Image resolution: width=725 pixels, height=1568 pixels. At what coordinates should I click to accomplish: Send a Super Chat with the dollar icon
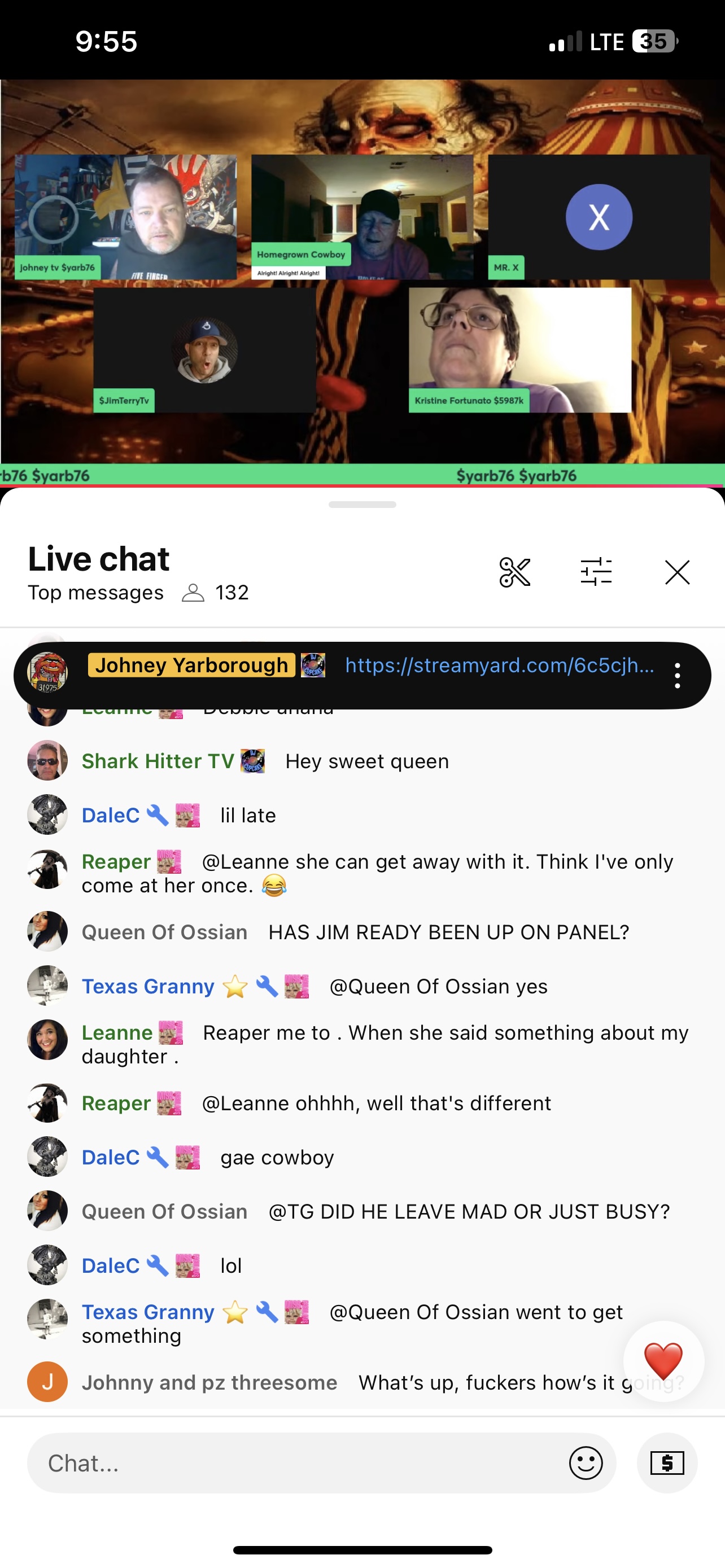[667, 1462]
